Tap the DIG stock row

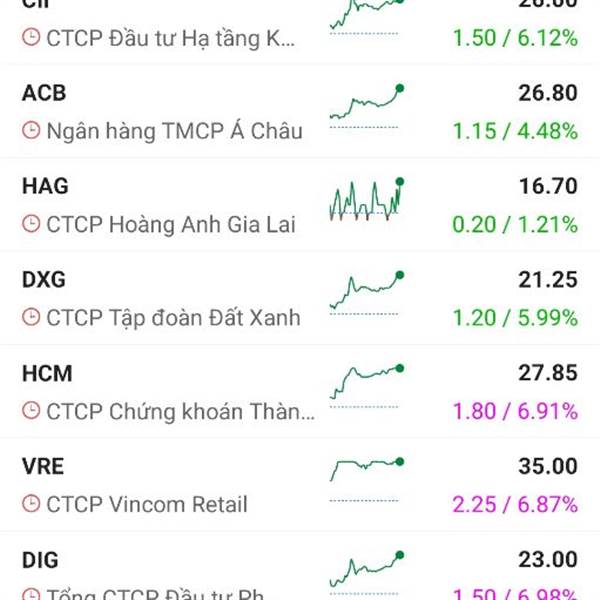[300, 574]
